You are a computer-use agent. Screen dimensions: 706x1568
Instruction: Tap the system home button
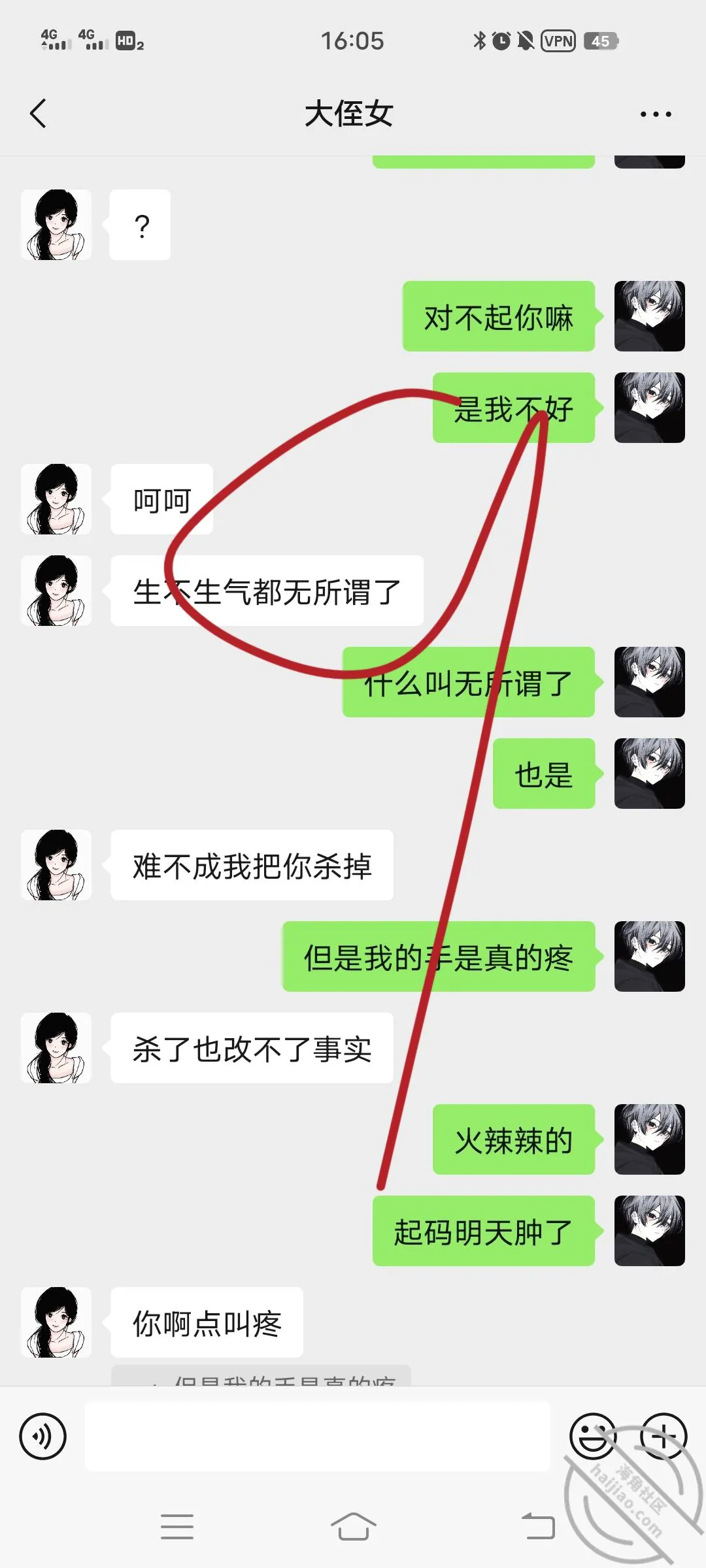point(353,1527)
